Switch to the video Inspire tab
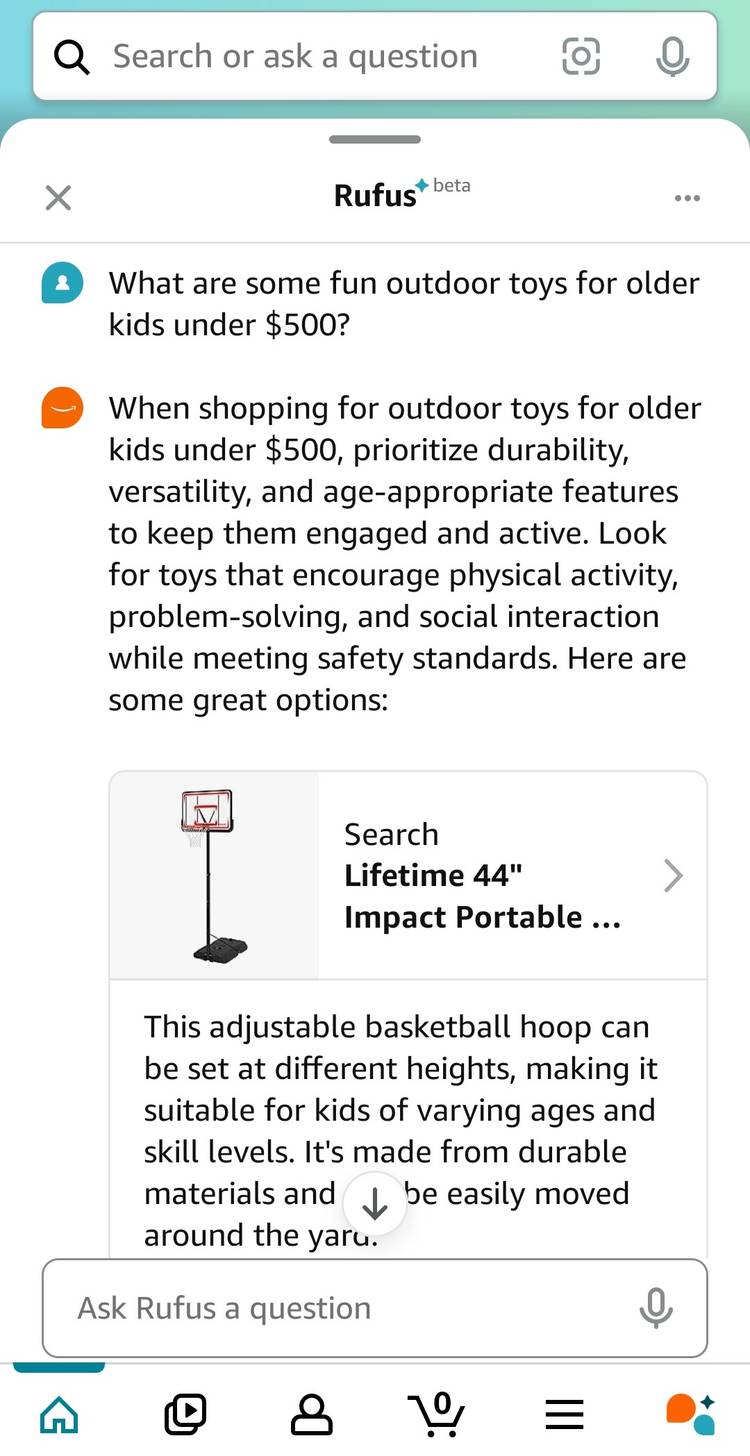Viewport: 750px width, 1456px height. [185, 1414]
